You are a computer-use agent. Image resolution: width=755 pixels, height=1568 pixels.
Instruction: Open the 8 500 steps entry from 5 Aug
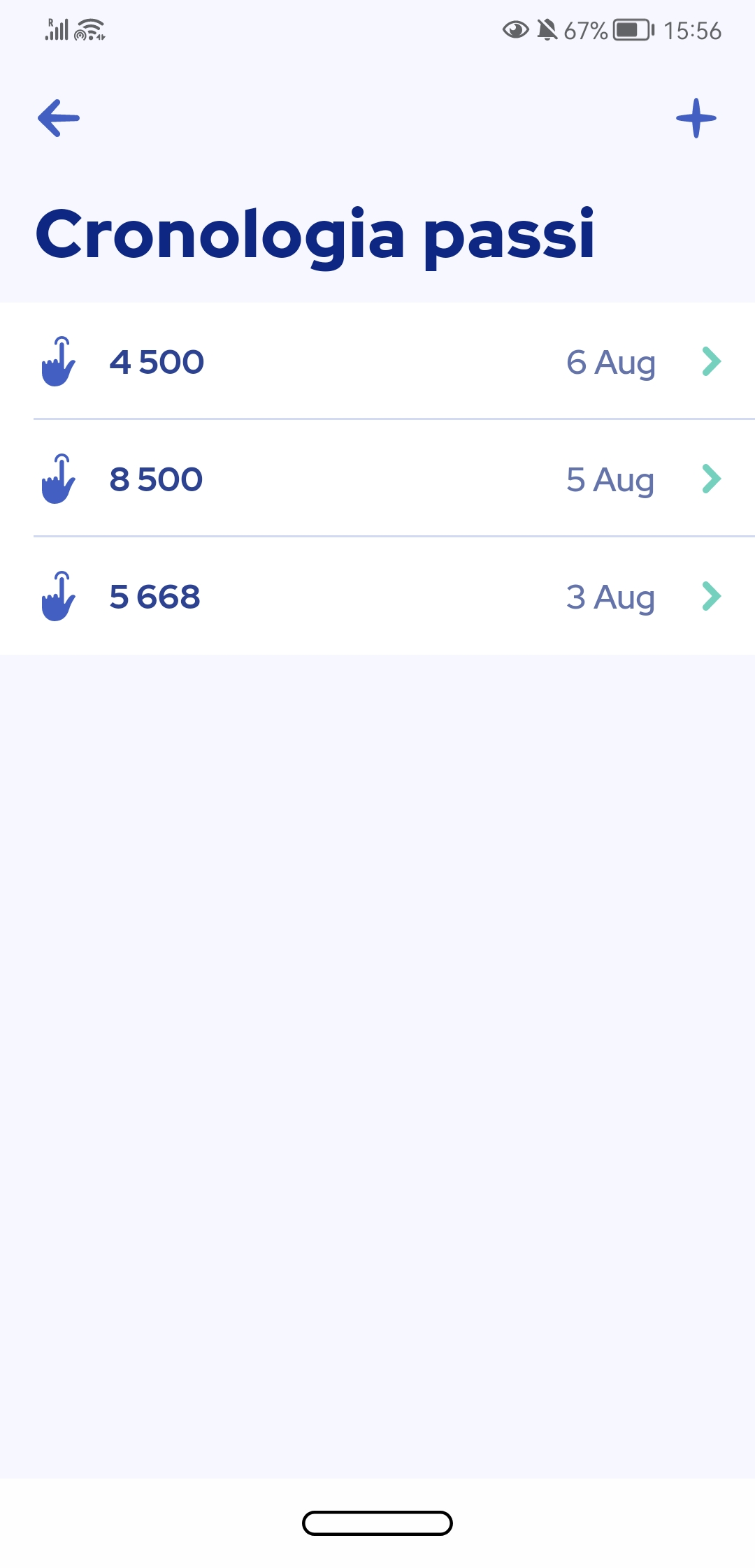[x=377, y=479]
